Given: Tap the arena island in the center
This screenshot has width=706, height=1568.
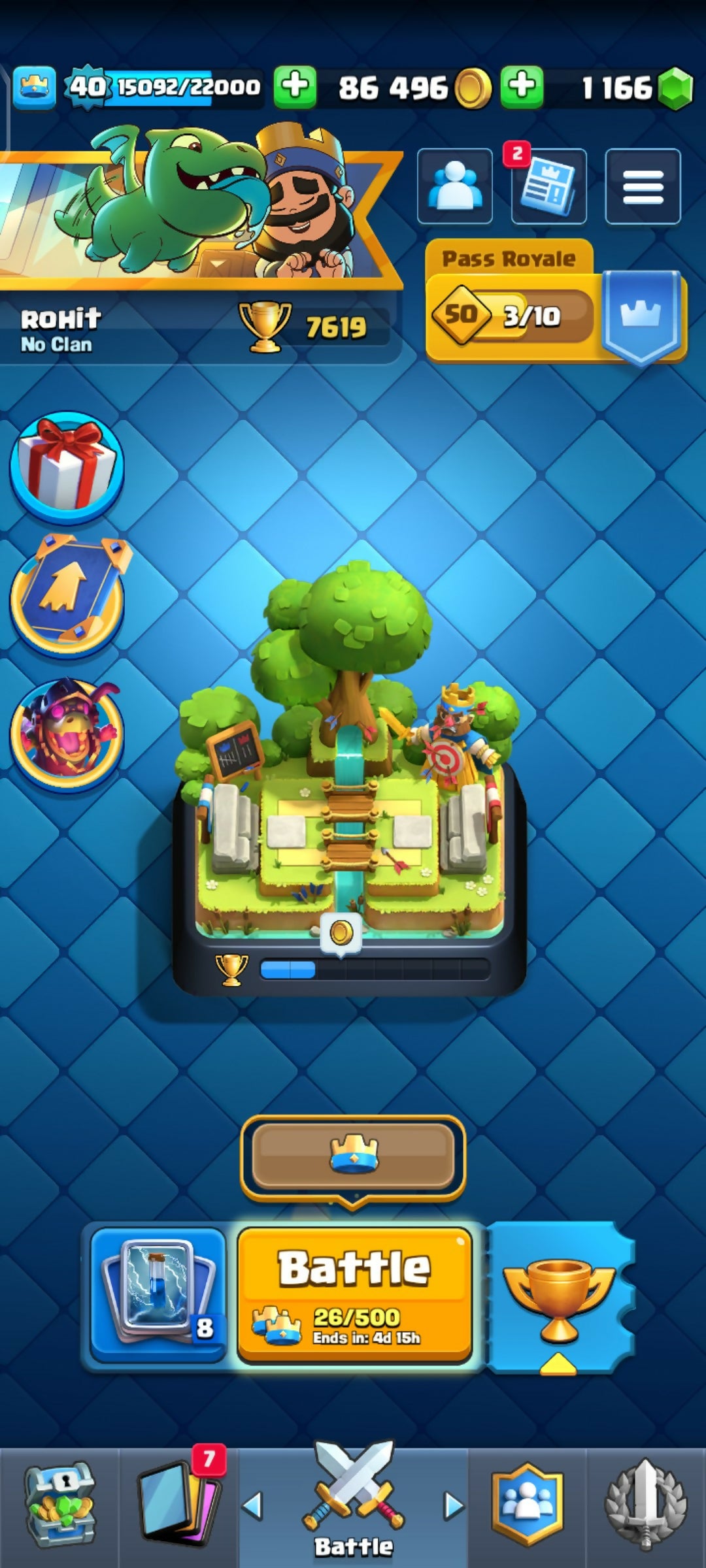Looking at the screenshot, I should [x=350, y=784].
